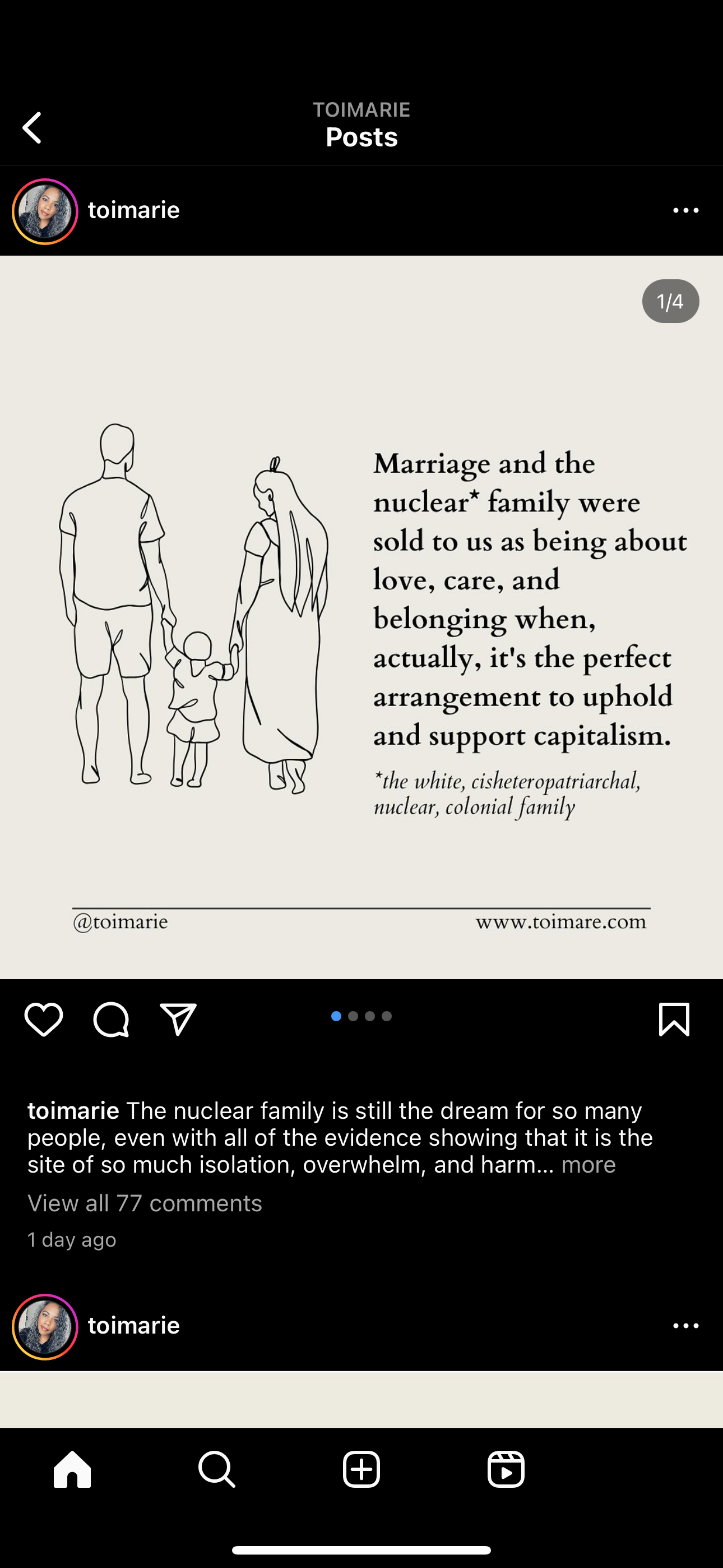View all 77 comments

point(145,1203)
